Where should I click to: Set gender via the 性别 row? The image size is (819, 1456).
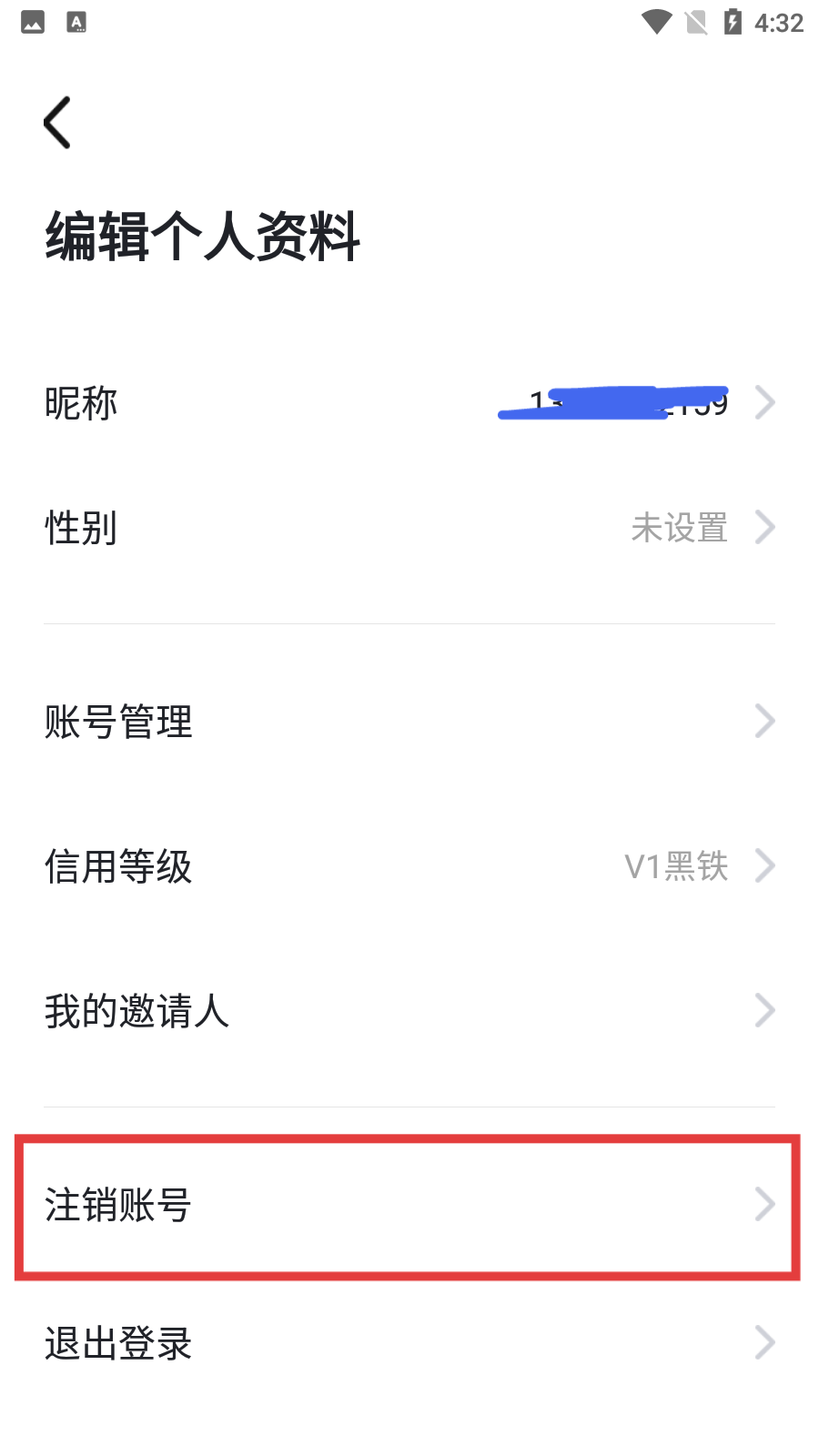pyautogui.click(x=409, y=528)
